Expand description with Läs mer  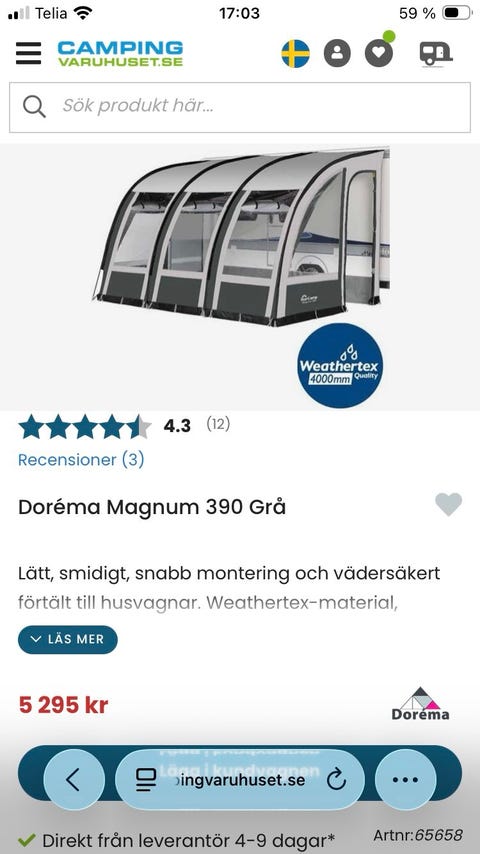[x=68, y=639]
